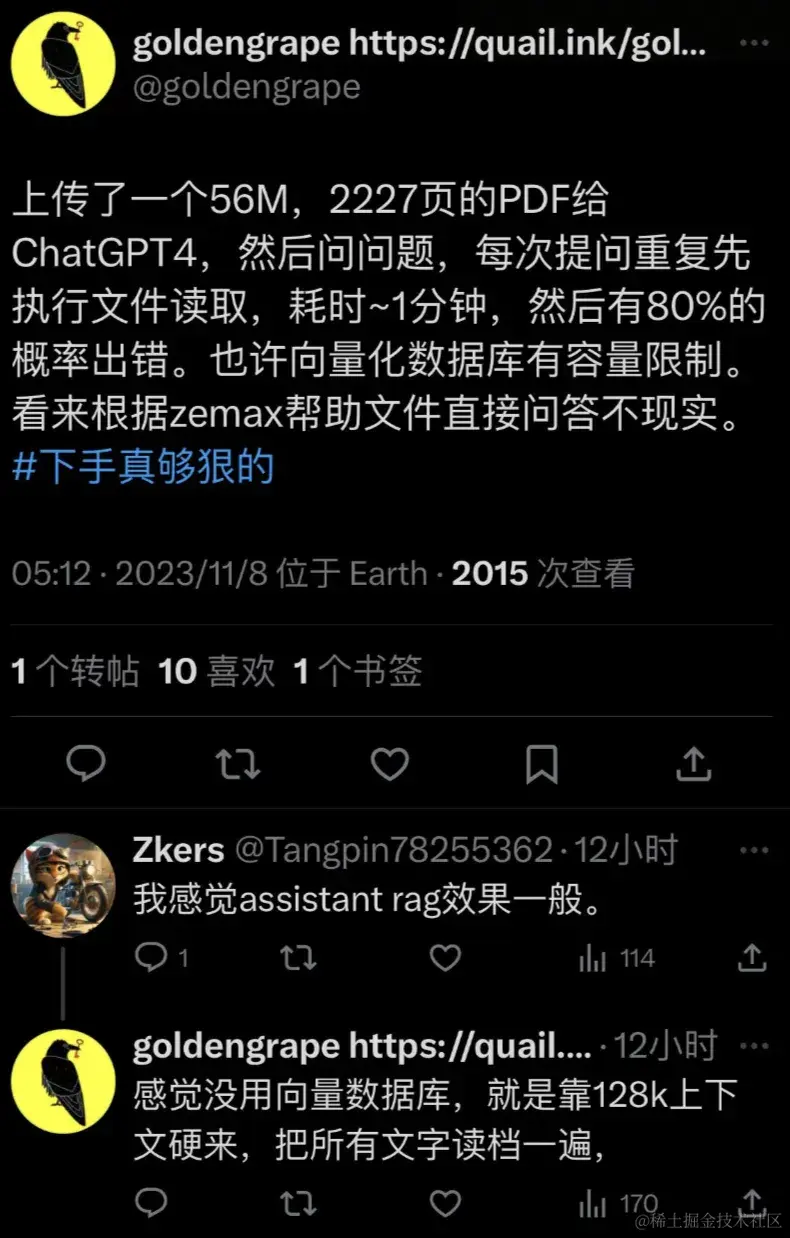
Task: Bookmark the main tweet
Action: pos(542,764)
